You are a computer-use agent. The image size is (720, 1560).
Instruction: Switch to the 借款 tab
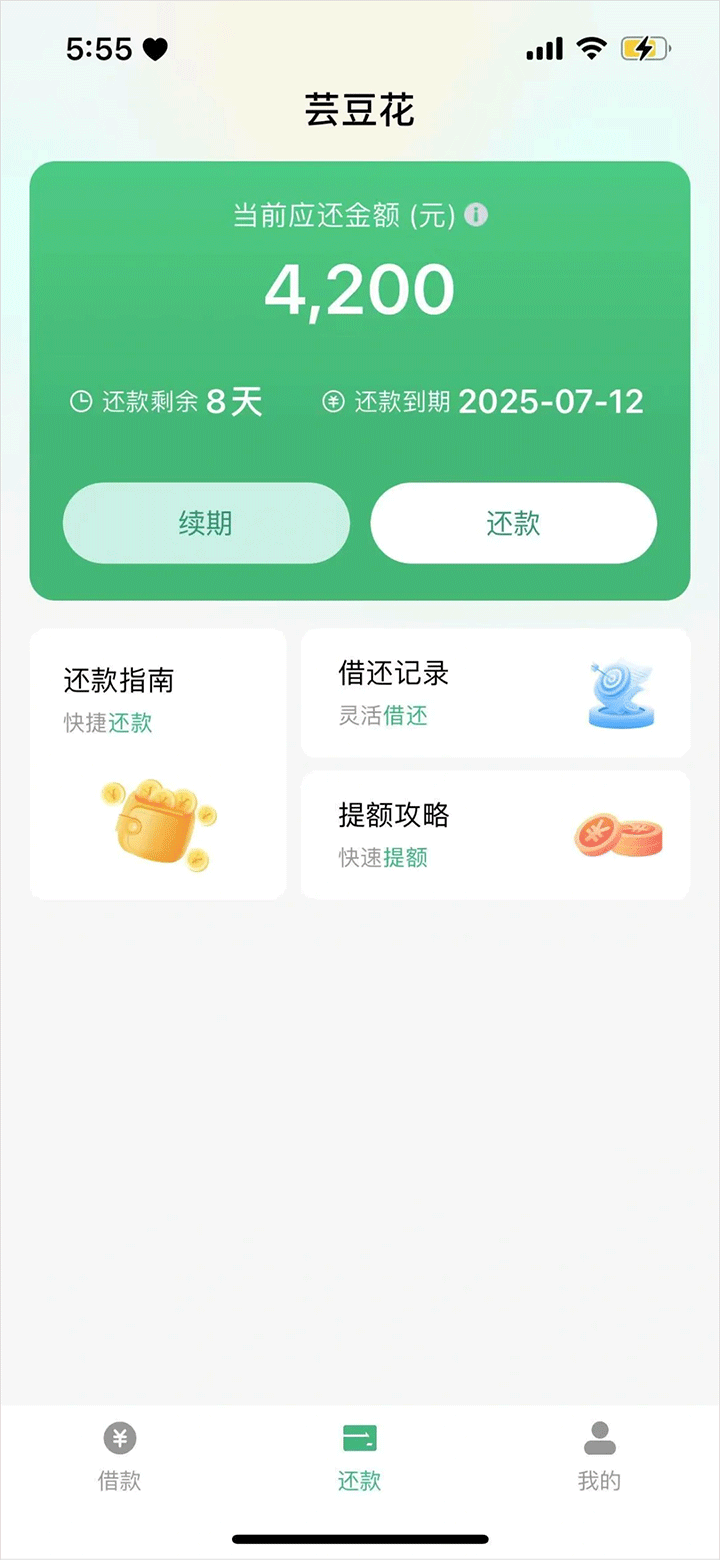pos(120,1458)
